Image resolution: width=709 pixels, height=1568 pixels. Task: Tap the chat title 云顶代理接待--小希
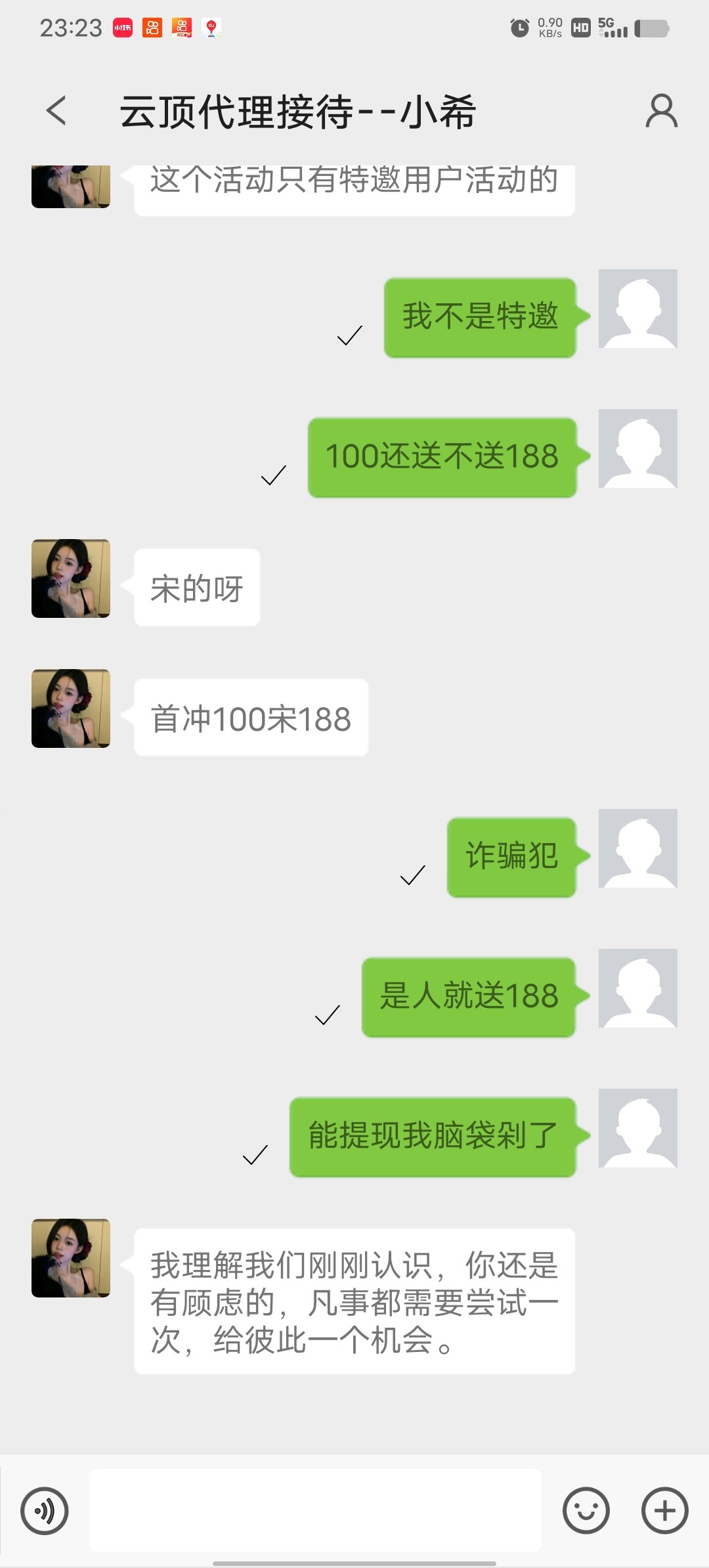[299, 112]
